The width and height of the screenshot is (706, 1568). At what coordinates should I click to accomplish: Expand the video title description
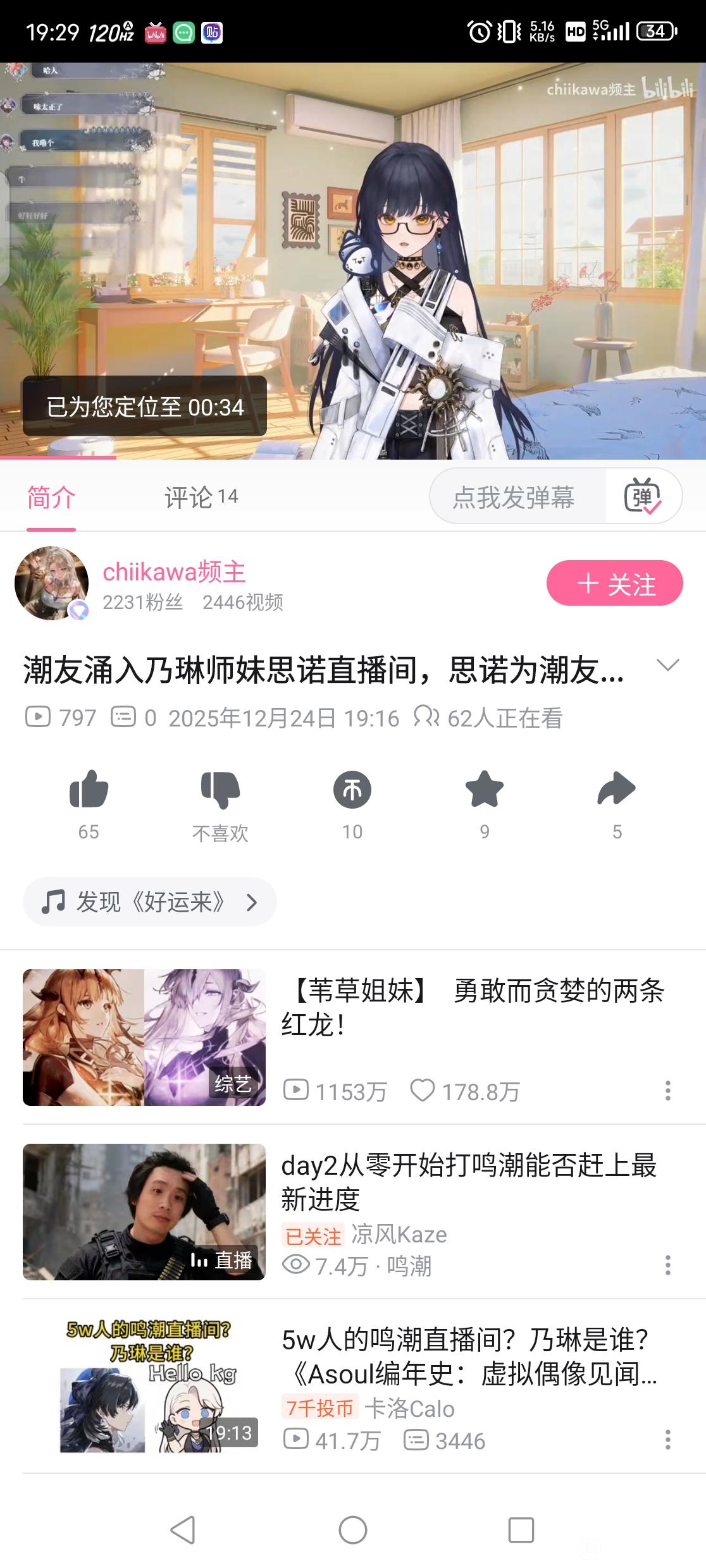[668, 665]
